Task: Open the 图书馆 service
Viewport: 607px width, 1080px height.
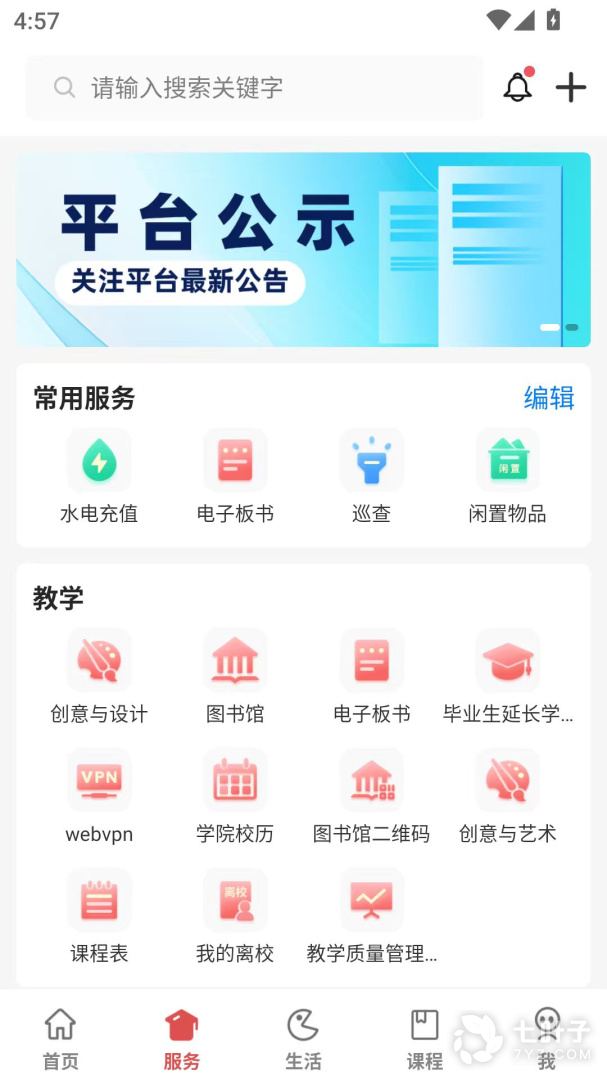Action: pyautogui.click(x=235, y=676)
